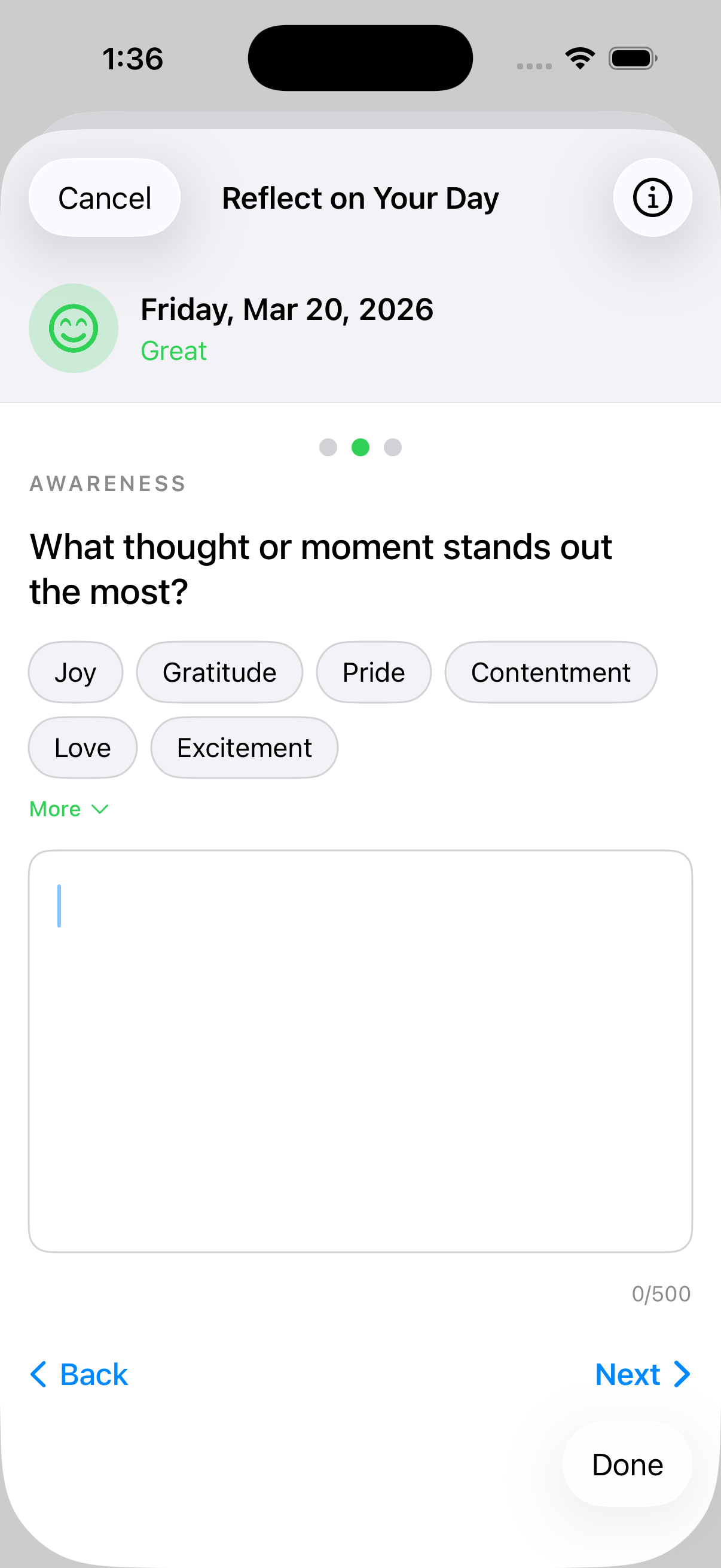Go Back to the previous step
Image resolution: width=721 pixels, height=1568 pixels.
click(79, 1374)
